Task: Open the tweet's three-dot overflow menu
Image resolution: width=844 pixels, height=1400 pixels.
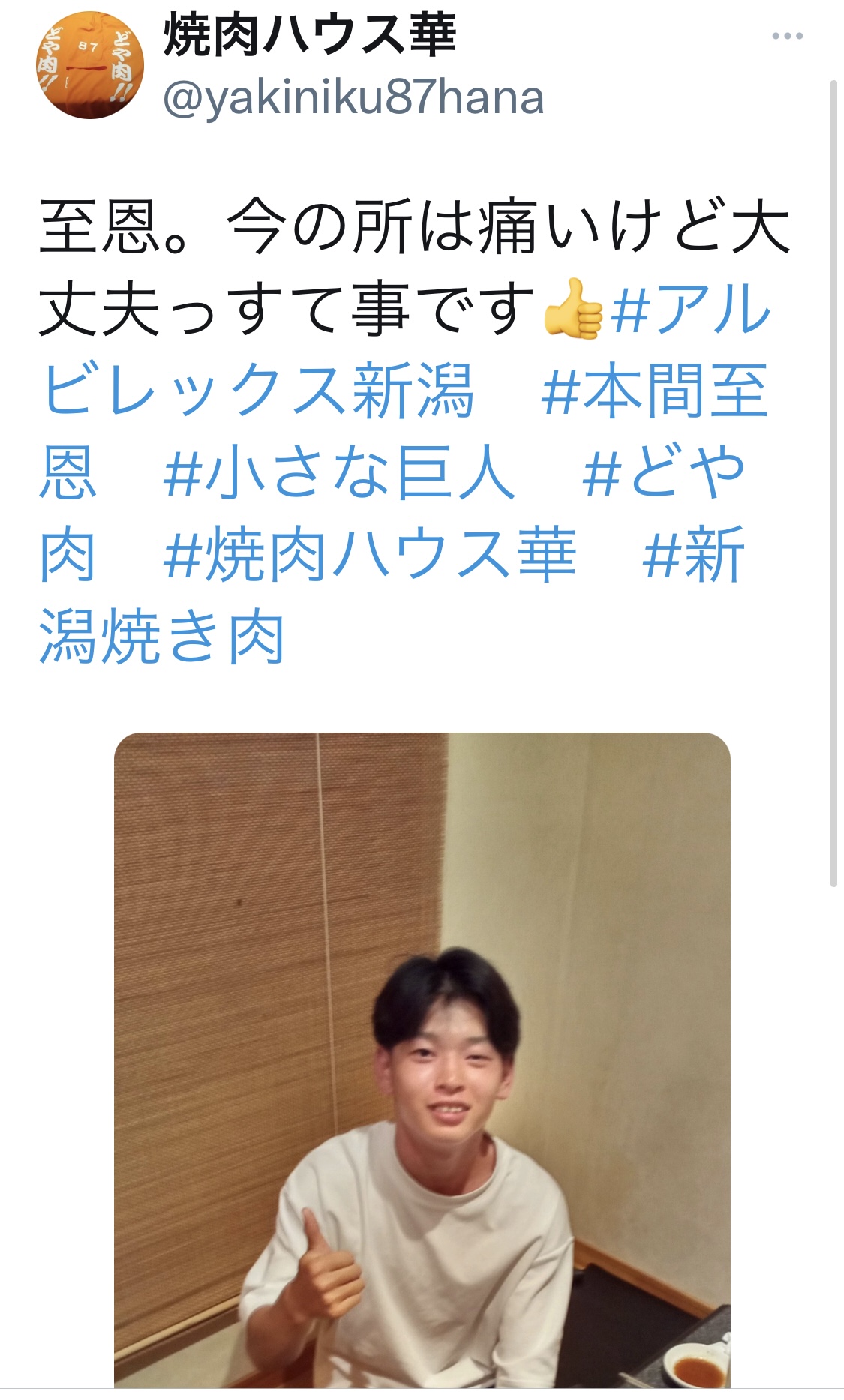Action: coord(787,36)
